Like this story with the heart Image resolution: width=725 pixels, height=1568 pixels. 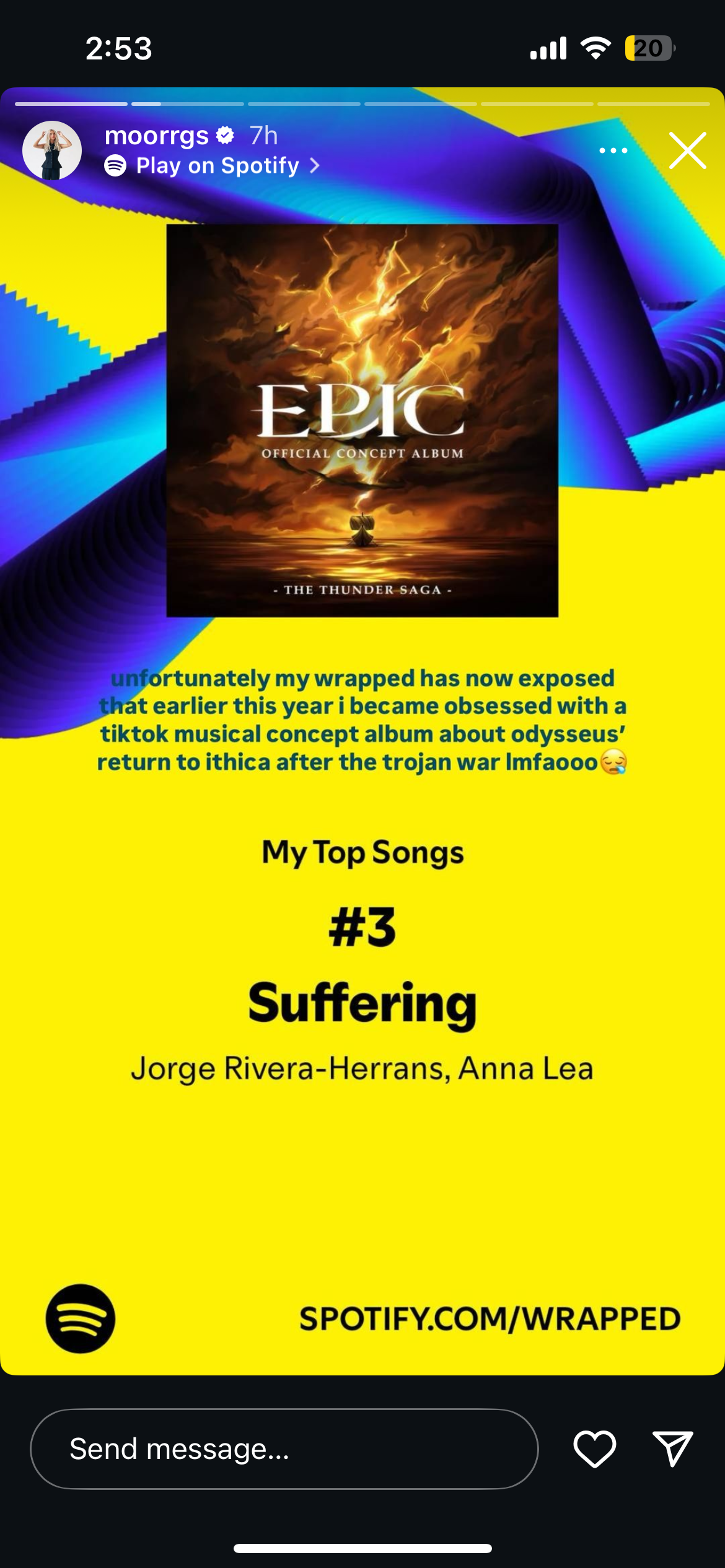point(594,1449)
